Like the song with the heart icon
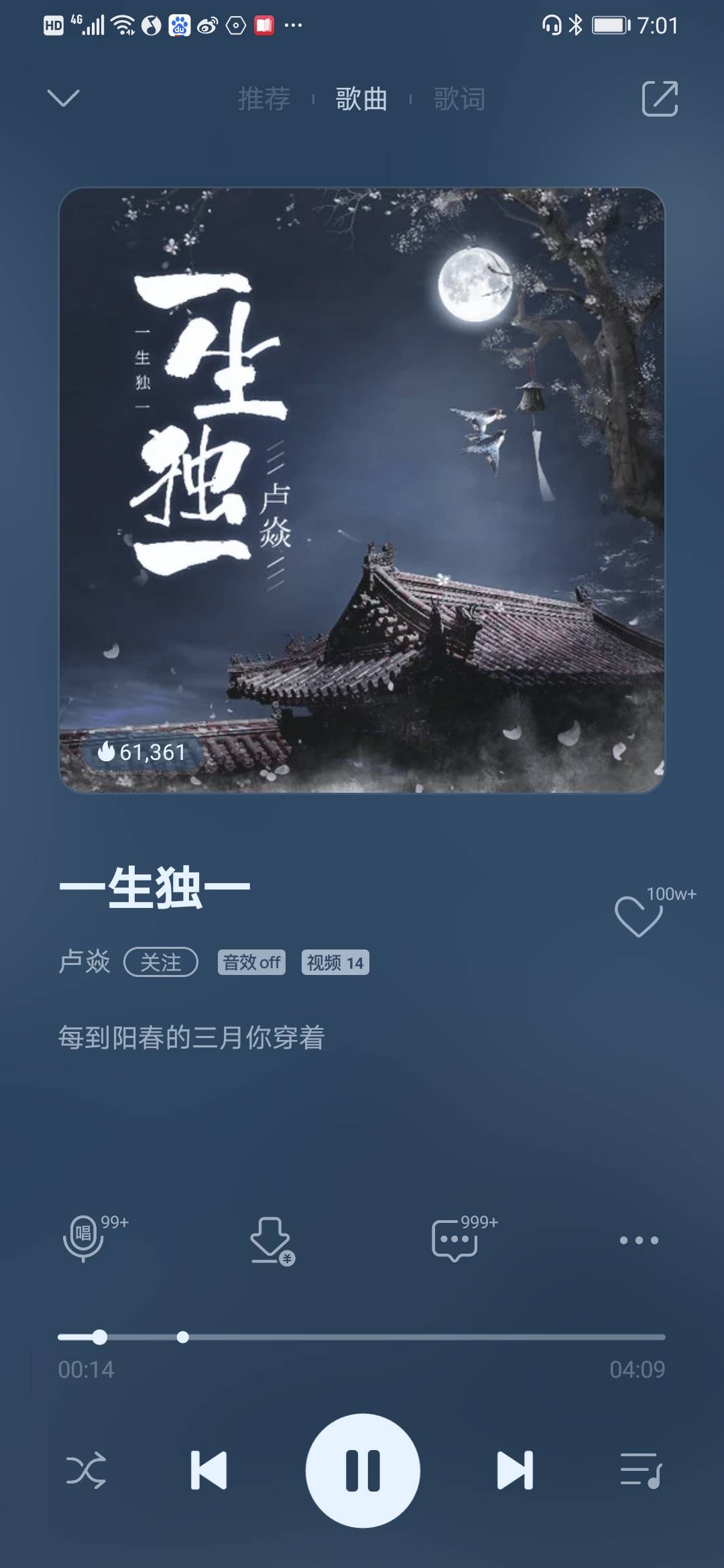This screenshot has width=724, height=1568. pyautogui.click(x=638, y=915)
